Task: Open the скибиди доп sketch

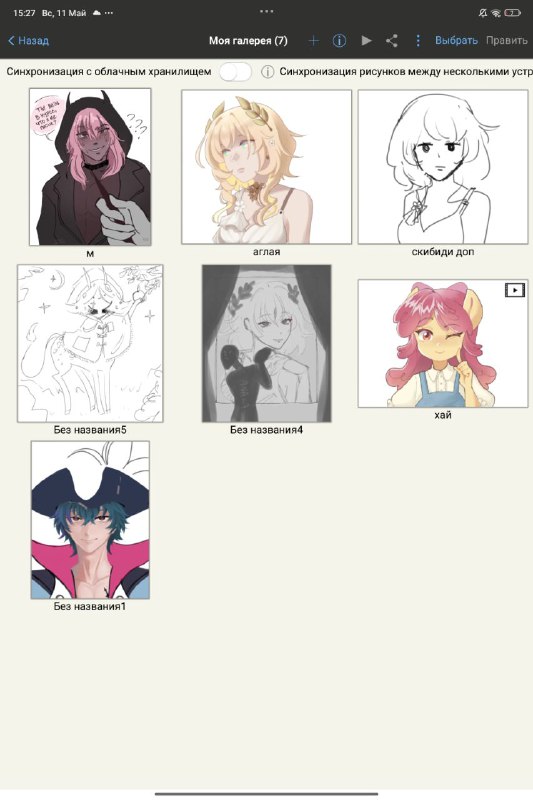Action: pyautogui.click(x=443, y=167)
